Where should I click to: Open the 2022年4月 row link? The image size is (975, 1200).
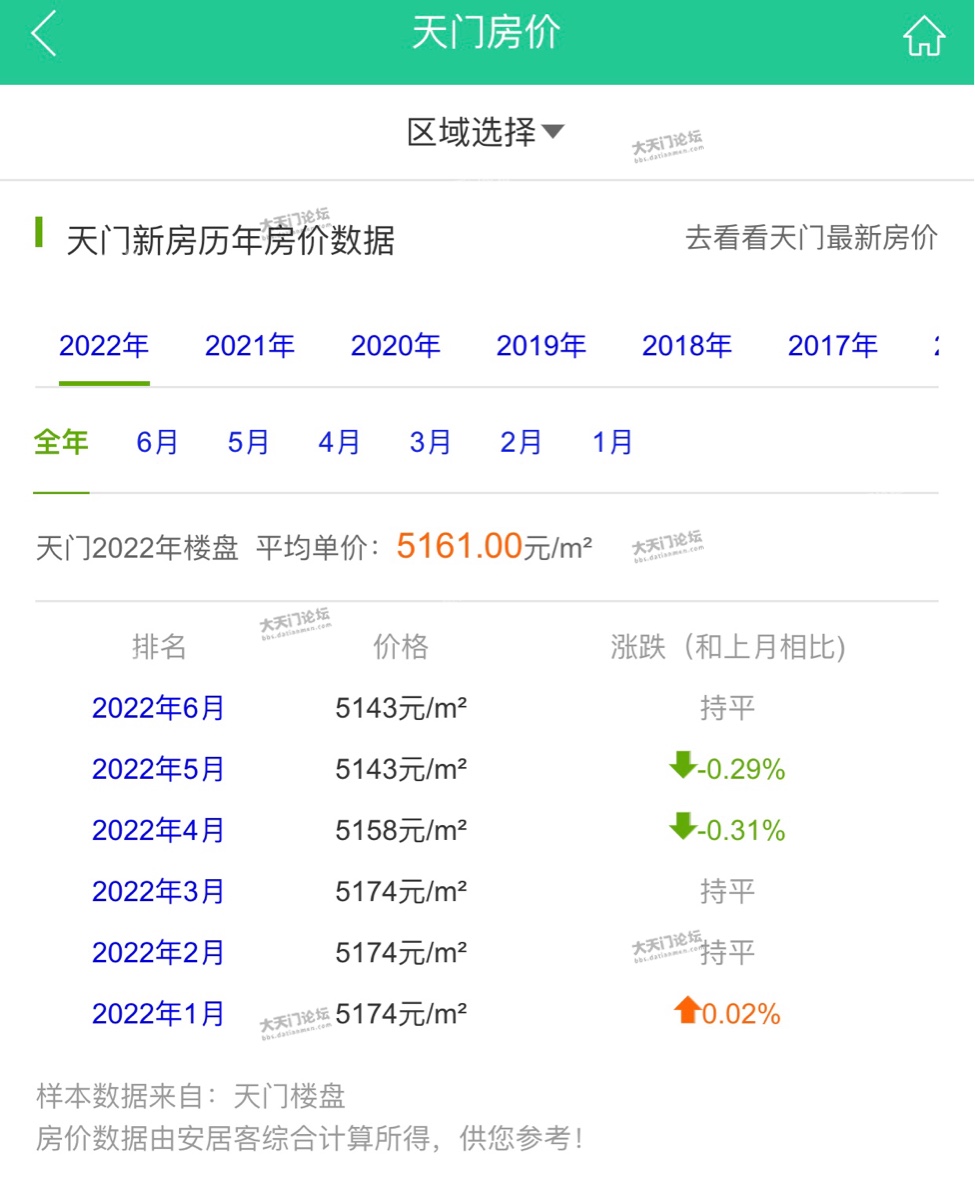(x=159, y=831)
